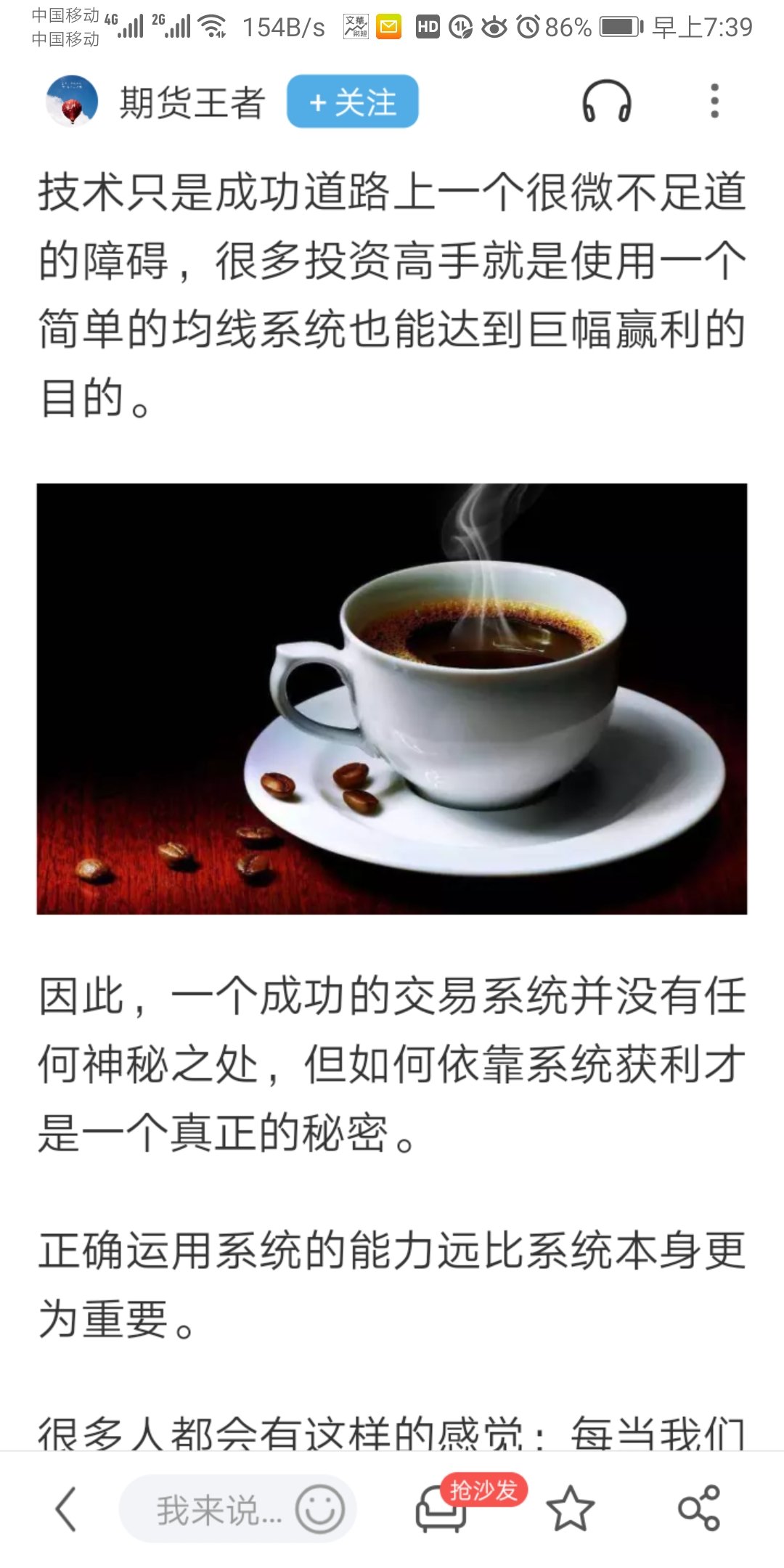Open 期货王者's profile avatar
Viewport: 784px width, 1568px height.
pyautogui.click(x=71, y=101)
